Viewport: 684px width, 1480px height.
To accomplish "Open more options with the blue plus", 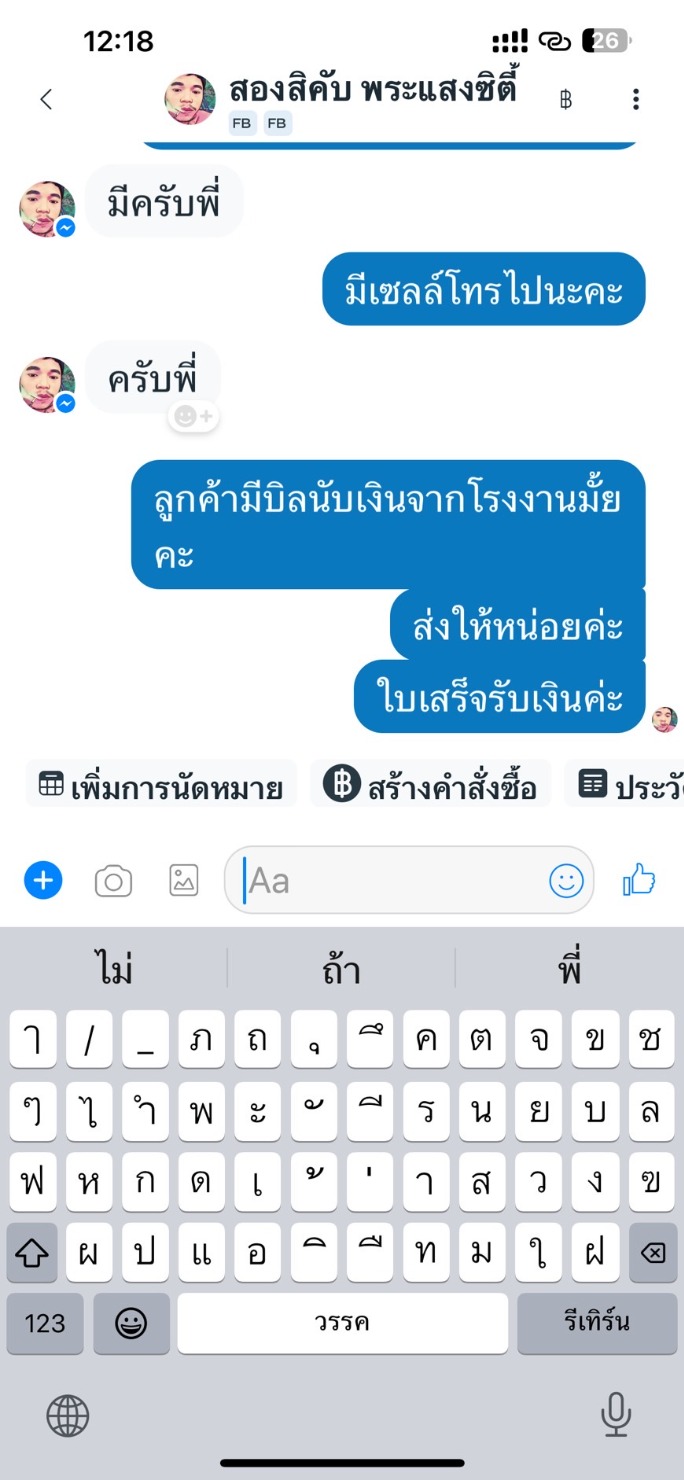I will [x=43, y=880].
